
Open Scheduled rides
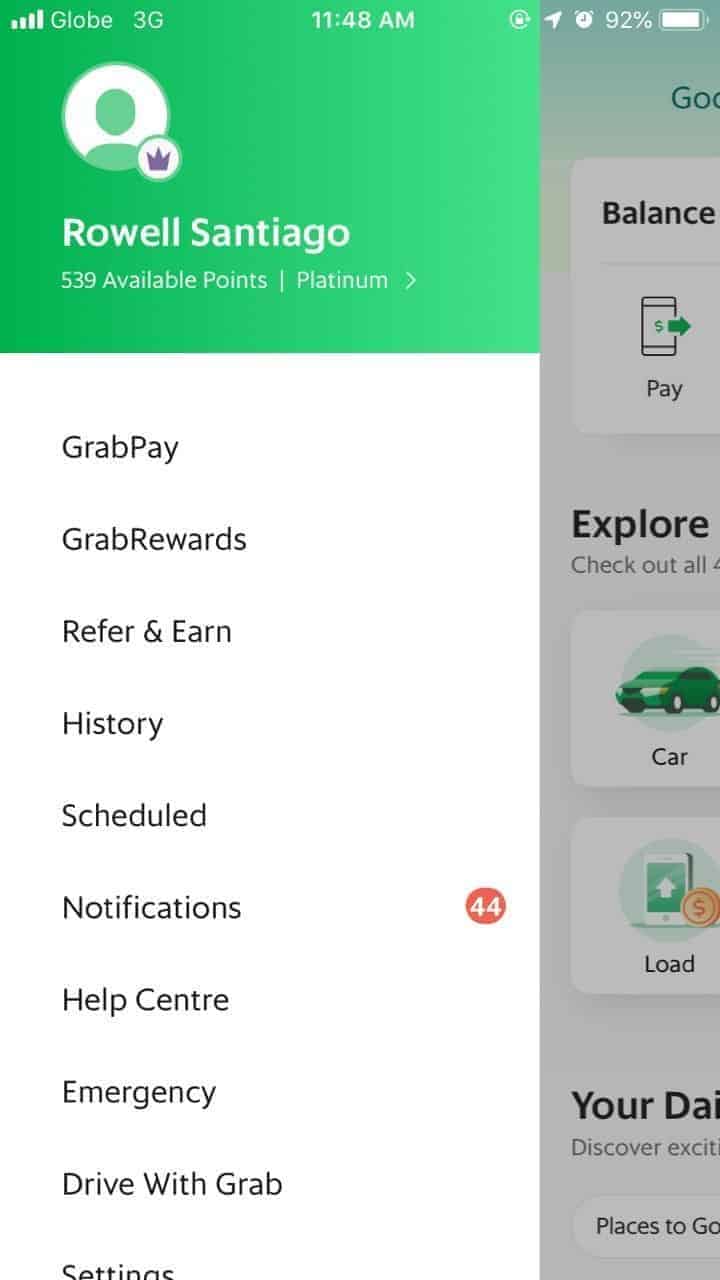[270, 815]
